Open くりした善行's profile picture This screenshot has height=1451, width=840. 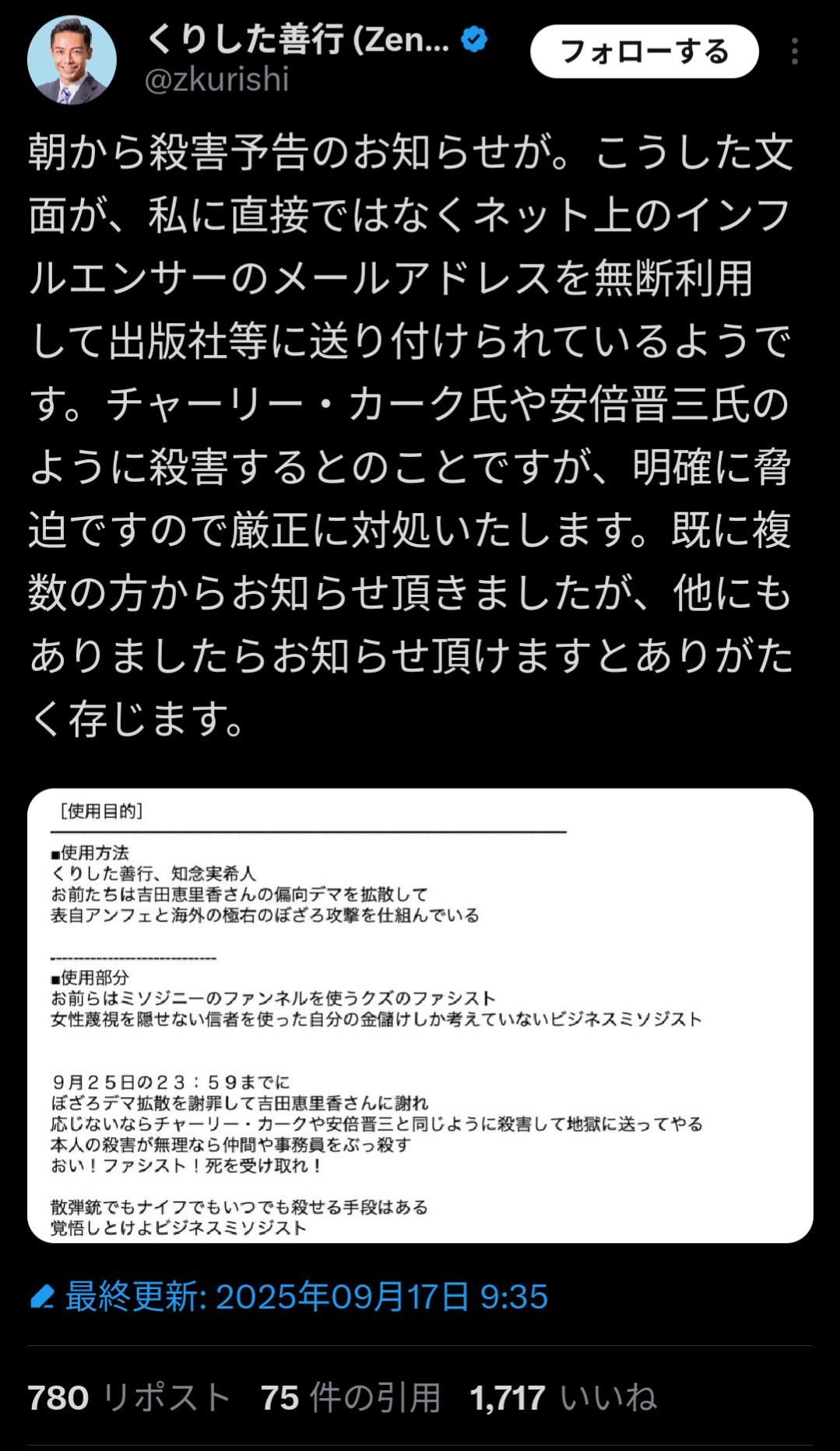(x=72, y=60)
